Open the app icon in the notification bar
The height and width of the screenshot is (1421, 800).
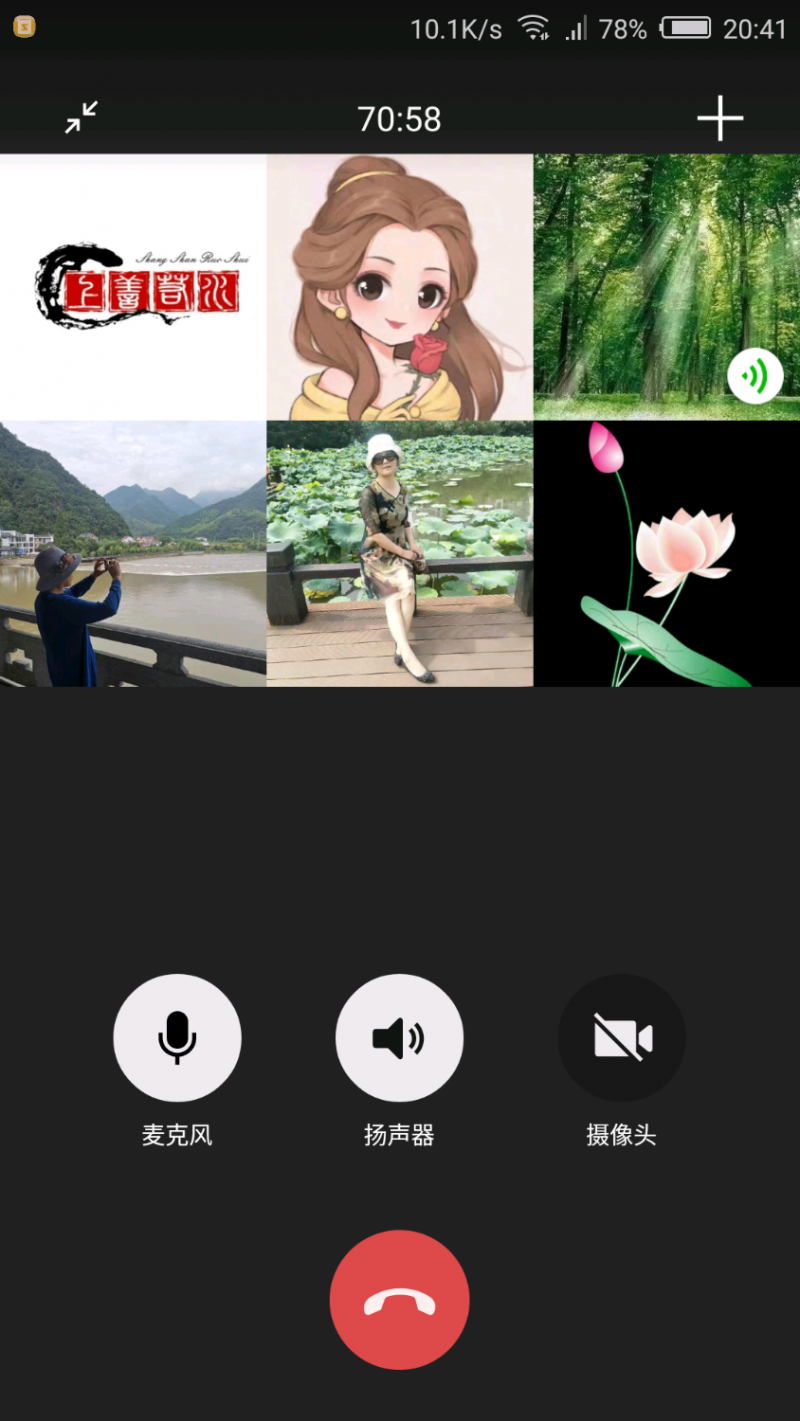pos(22,28)
